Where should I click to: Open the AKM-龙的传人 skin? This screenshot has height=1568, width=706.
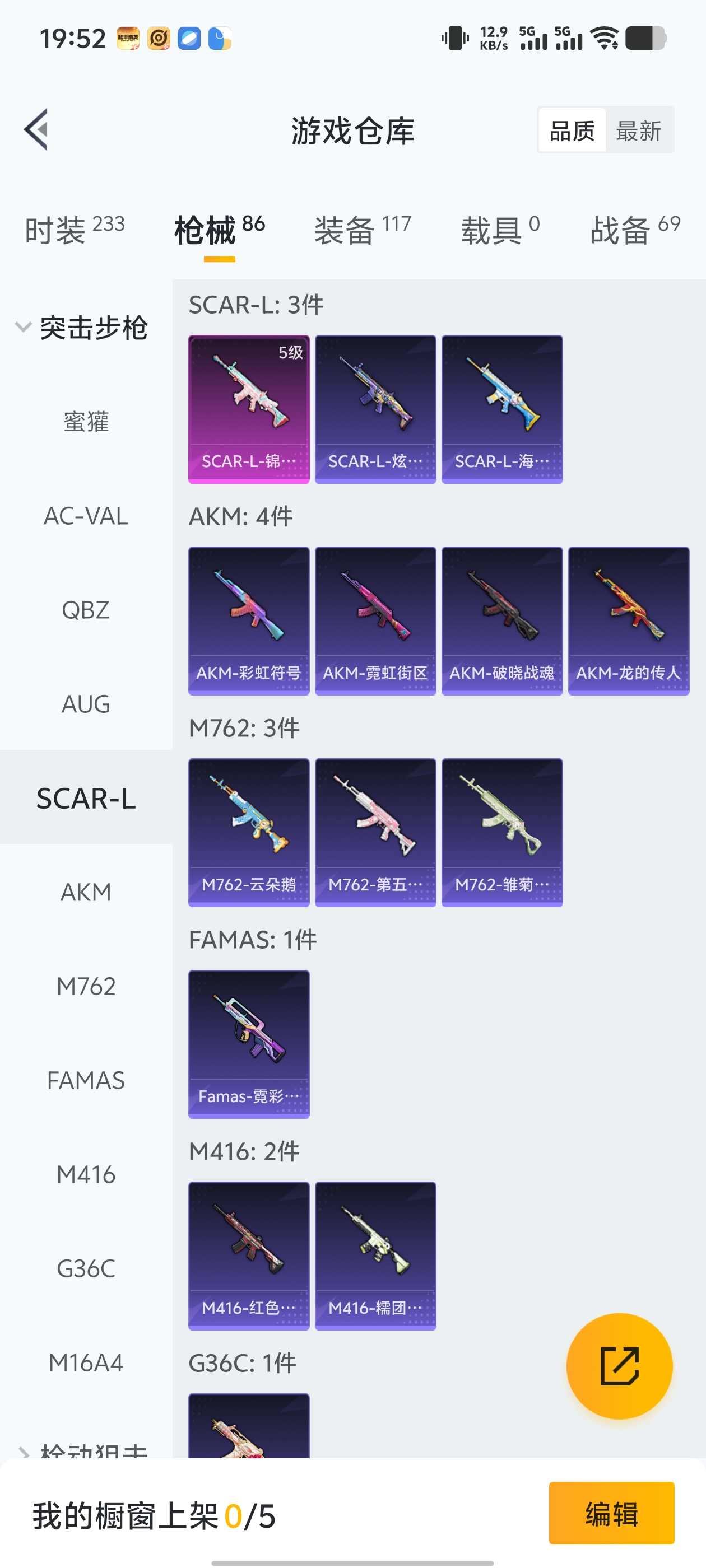pos(628,620)
